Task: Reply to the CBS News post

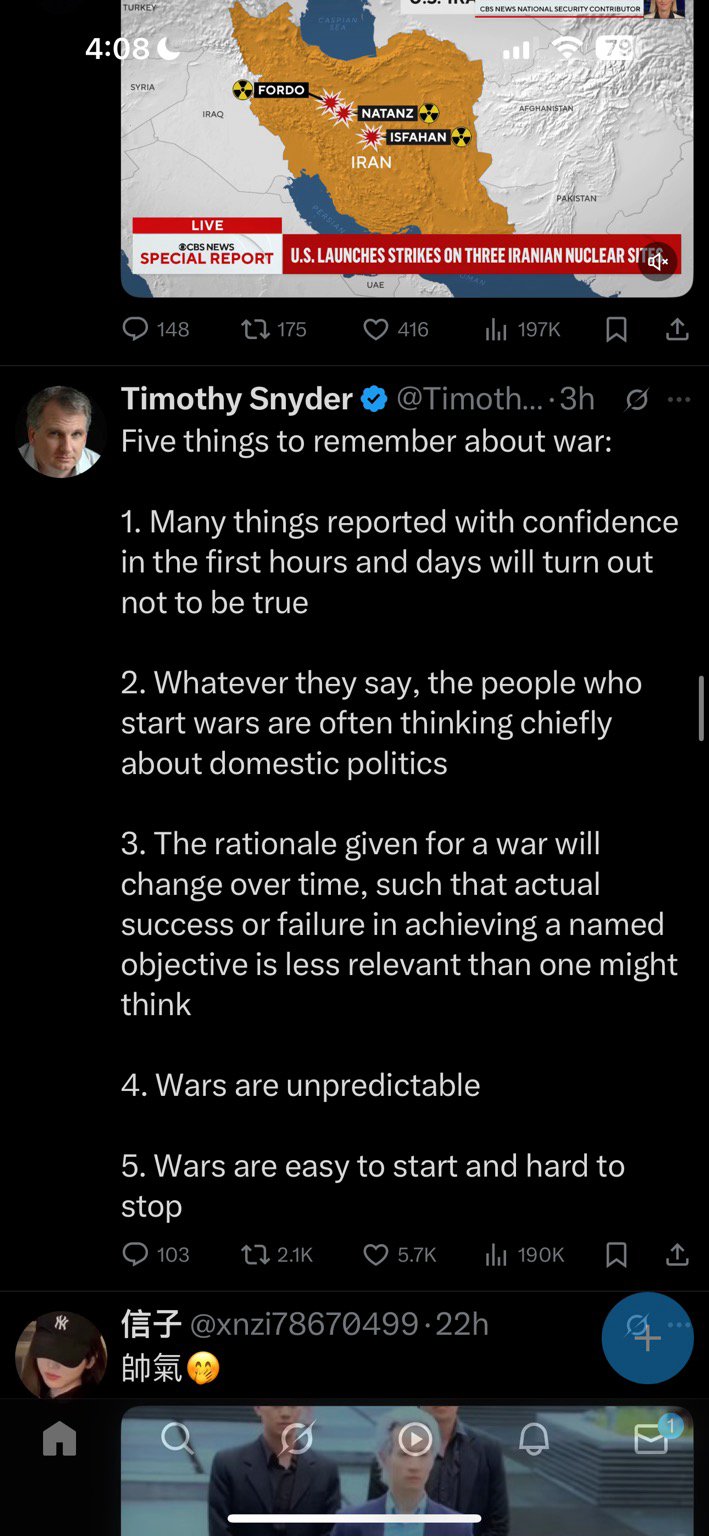Action: point(136,329)
